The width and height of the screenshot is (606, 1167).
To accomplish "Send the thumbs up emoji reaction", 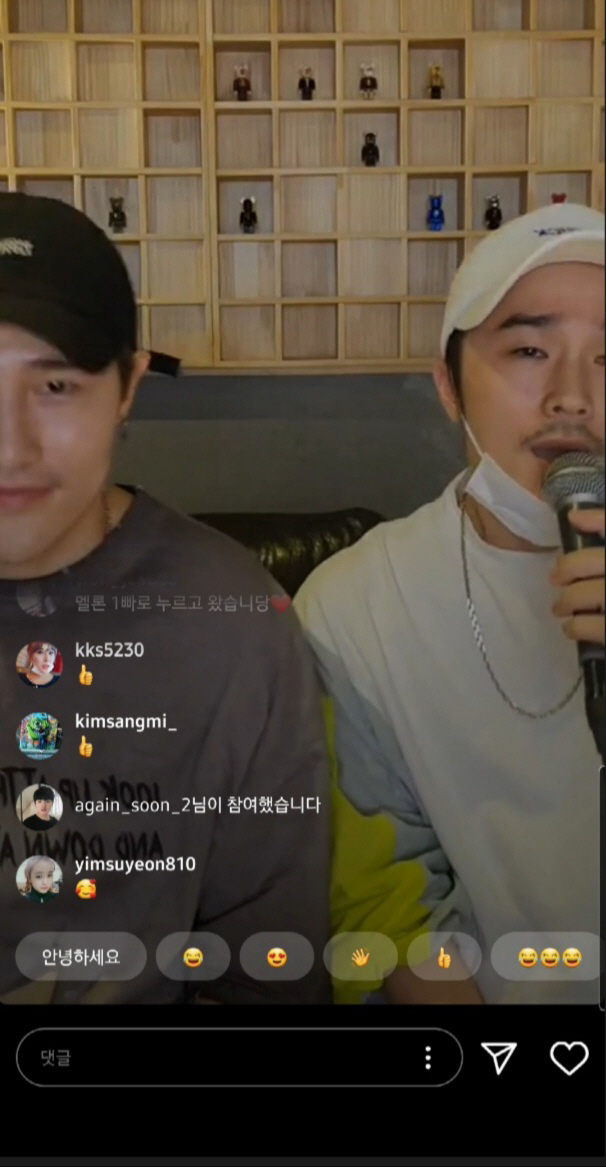I will click(444, 957).
